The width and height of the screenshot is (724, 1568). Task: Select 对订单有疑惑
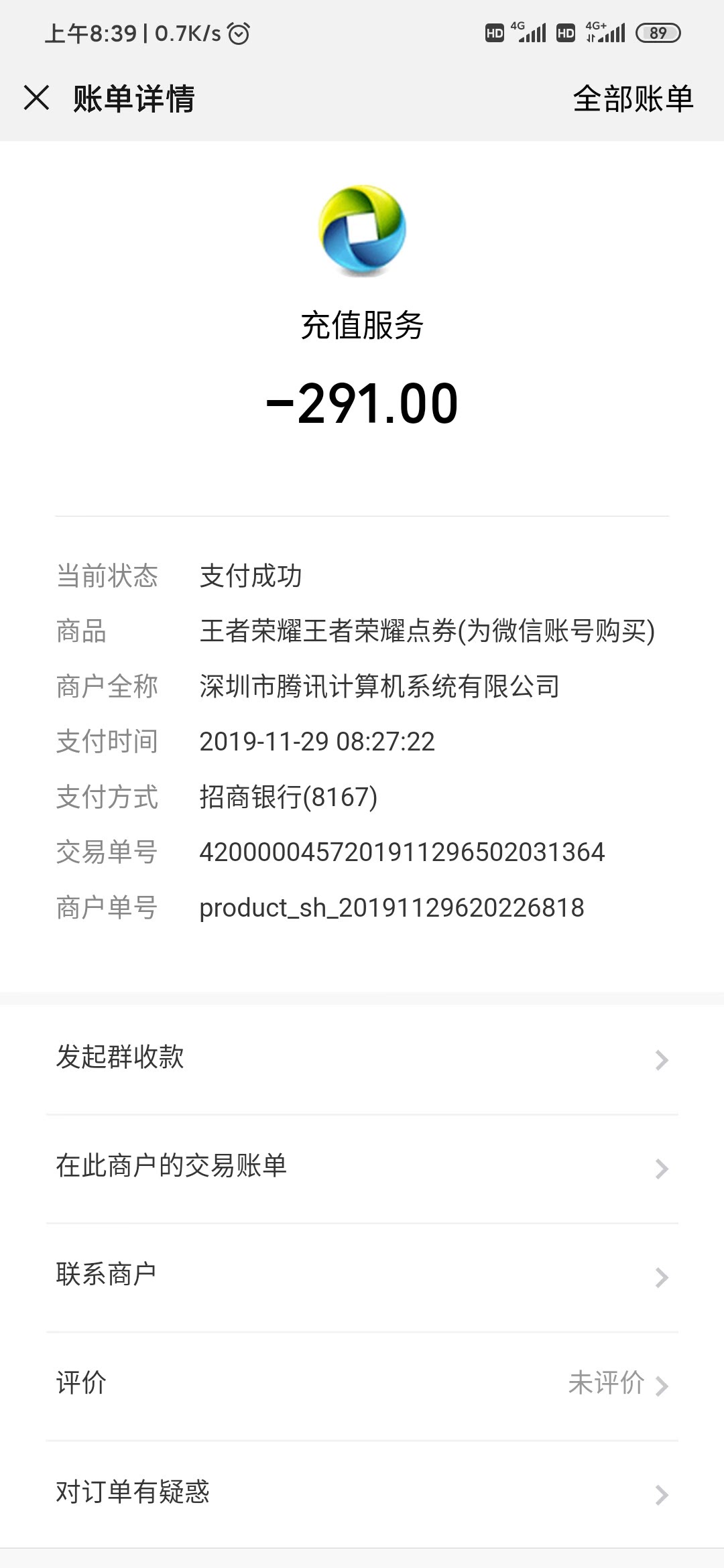(362, 1493)
